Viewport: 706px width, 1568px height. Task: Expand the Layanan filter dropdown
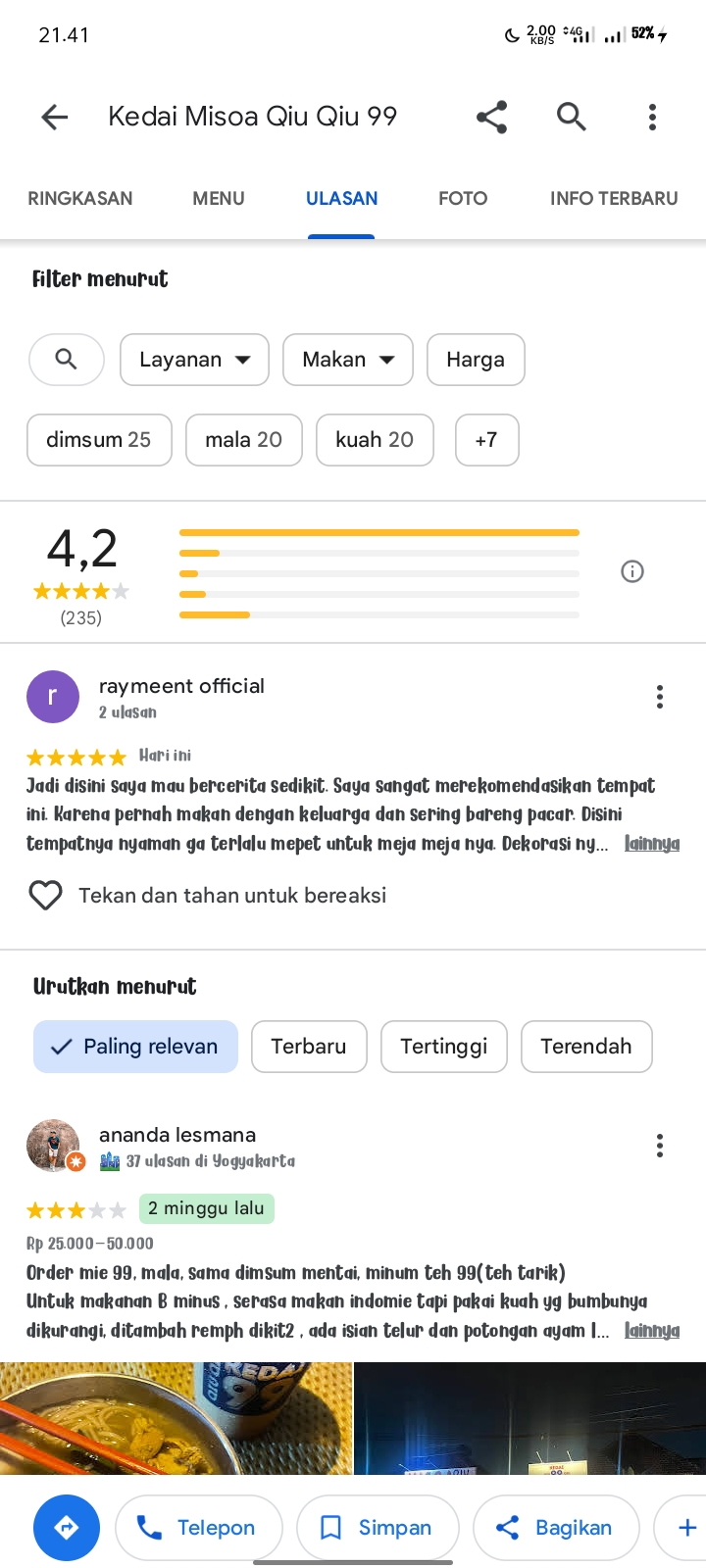point(194,360)
